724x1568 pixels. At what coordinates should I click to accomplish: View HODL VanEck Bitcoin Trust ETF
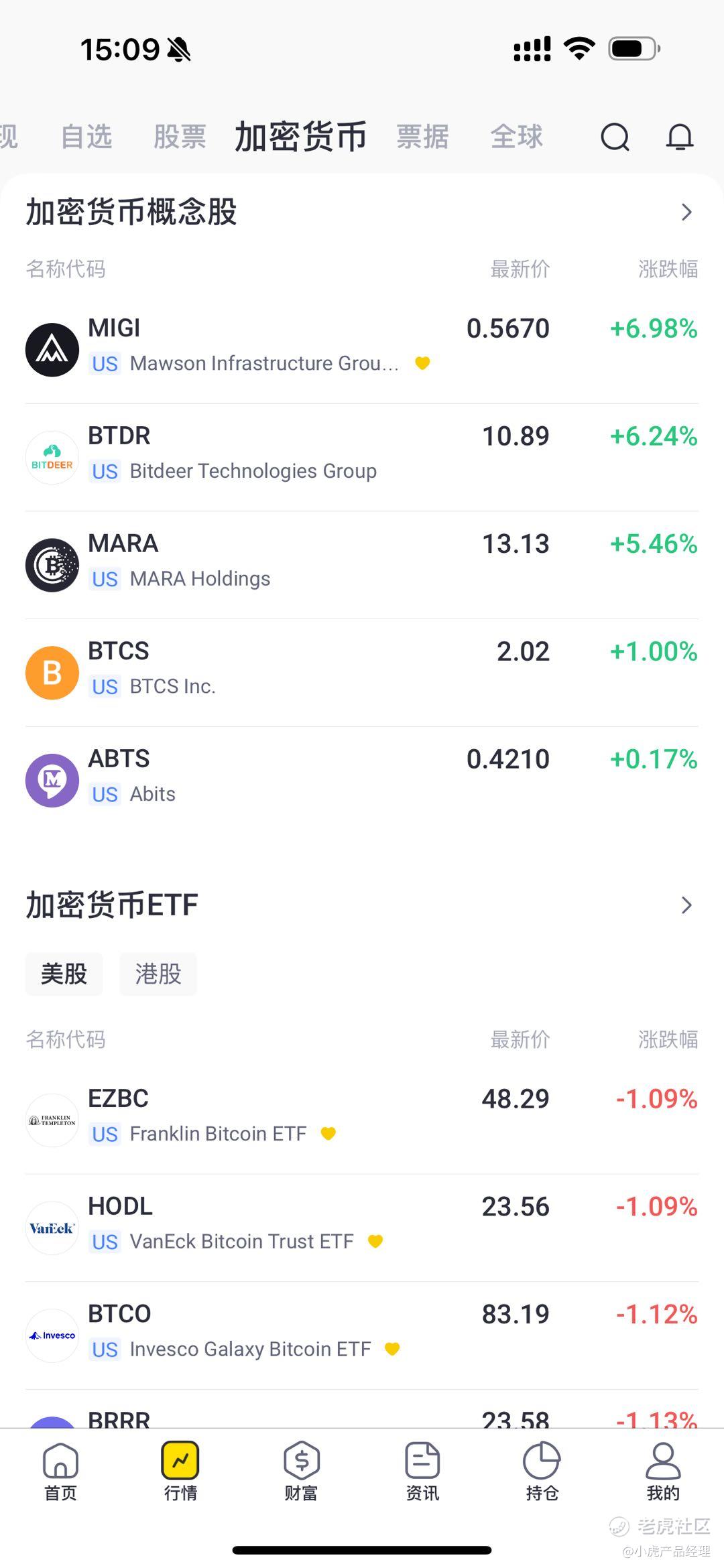click(x=362, y=1224)
